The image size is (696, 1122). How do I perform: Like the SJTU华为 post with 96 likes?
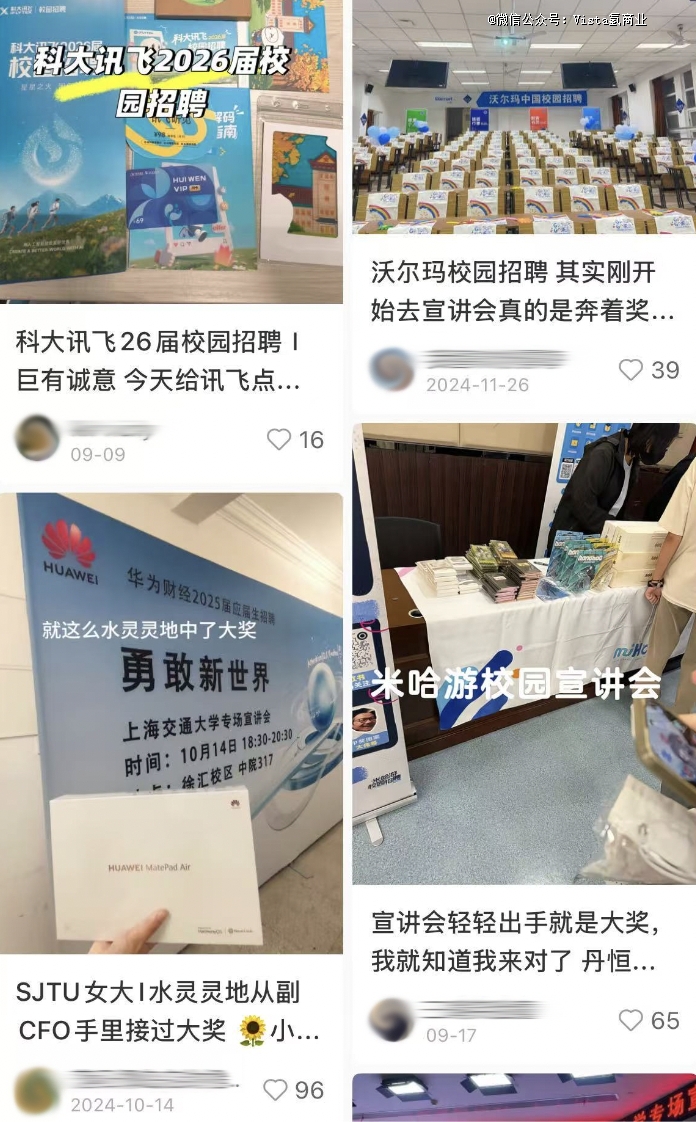click(x=275, y=1090)
